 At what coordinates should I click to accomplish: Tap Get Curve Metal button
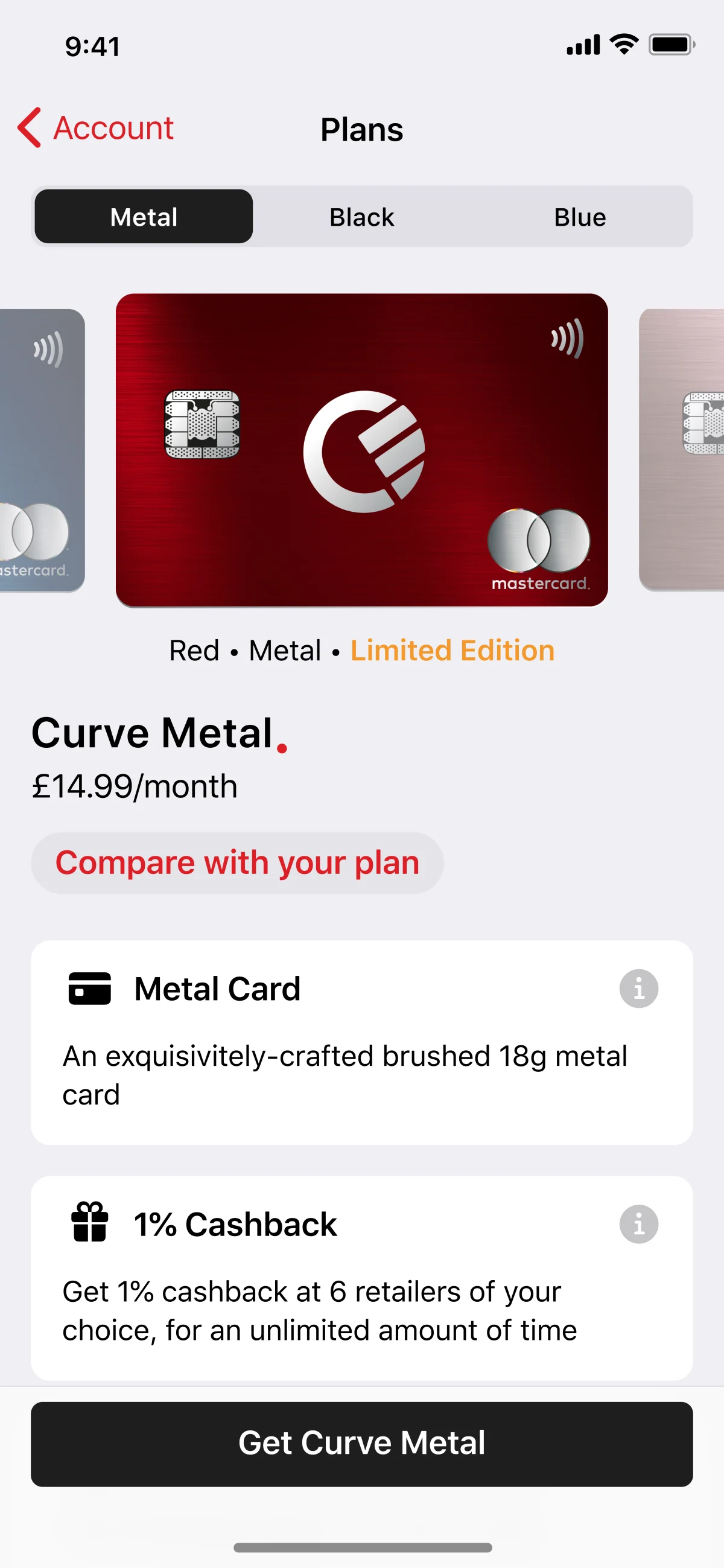[x=361, y=1443]
